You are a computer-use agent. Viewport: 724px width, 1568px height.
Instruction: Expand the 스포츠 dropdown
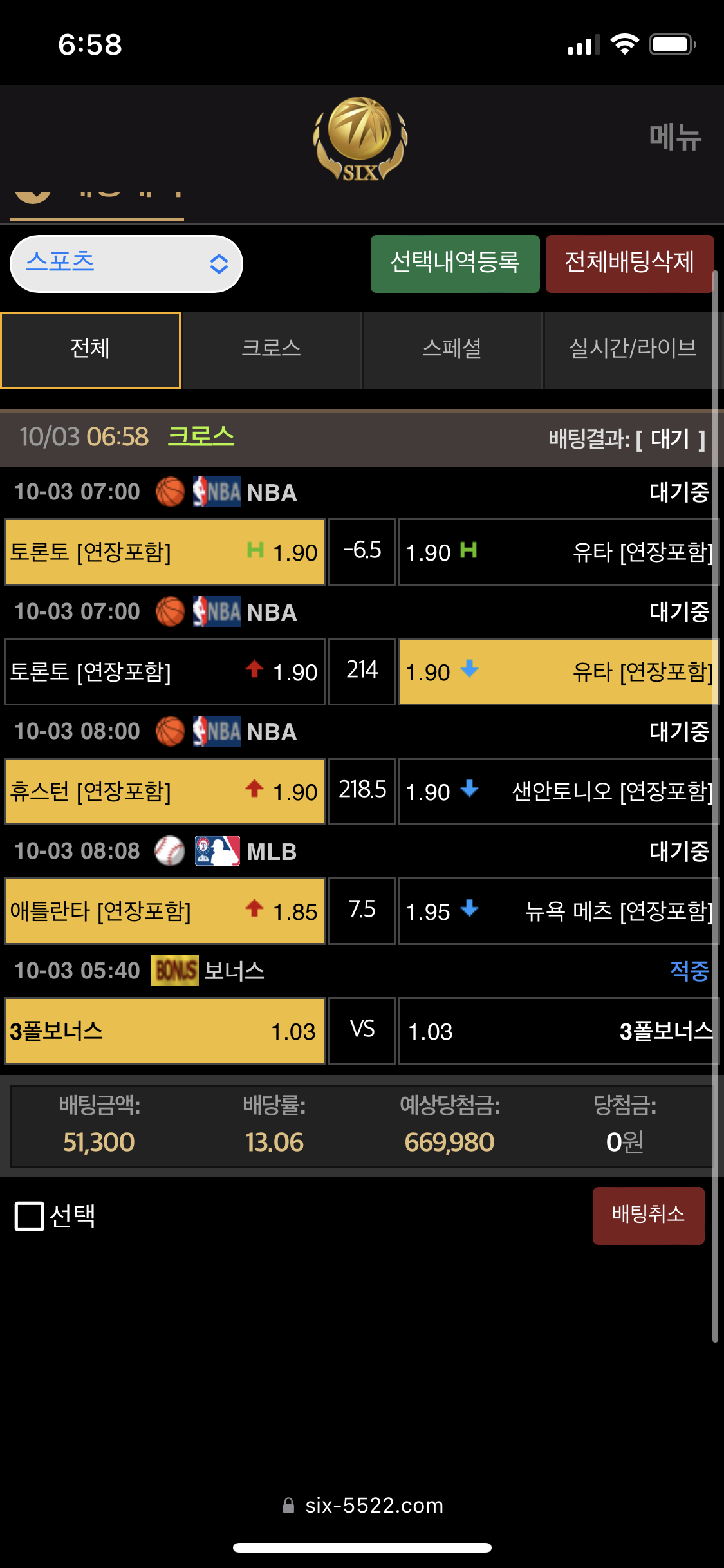coord(126,264)
